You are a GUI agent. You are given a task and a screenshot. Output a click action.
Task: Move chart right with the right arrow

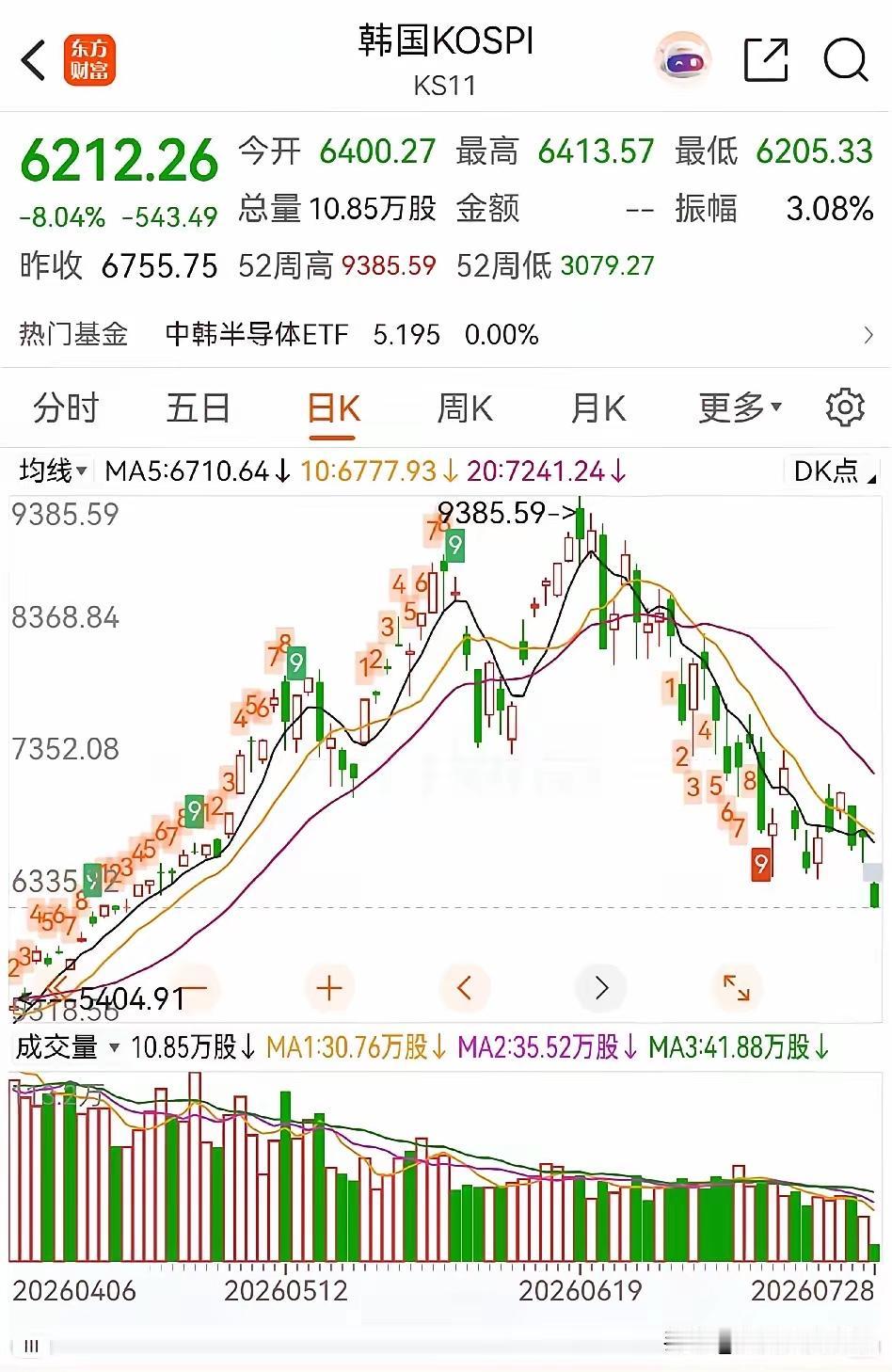click(x=600, y=988)
